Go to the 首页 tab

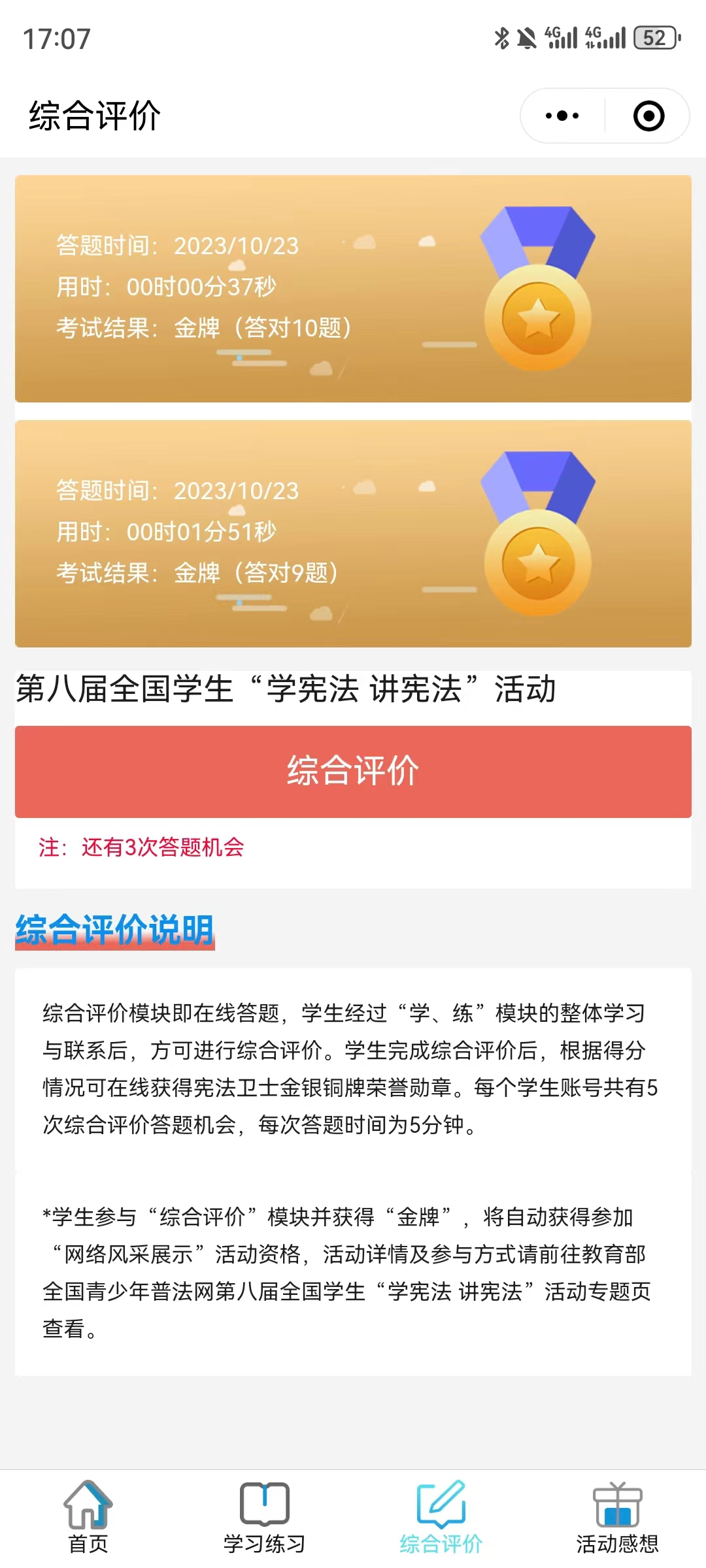coord(88,1517)
